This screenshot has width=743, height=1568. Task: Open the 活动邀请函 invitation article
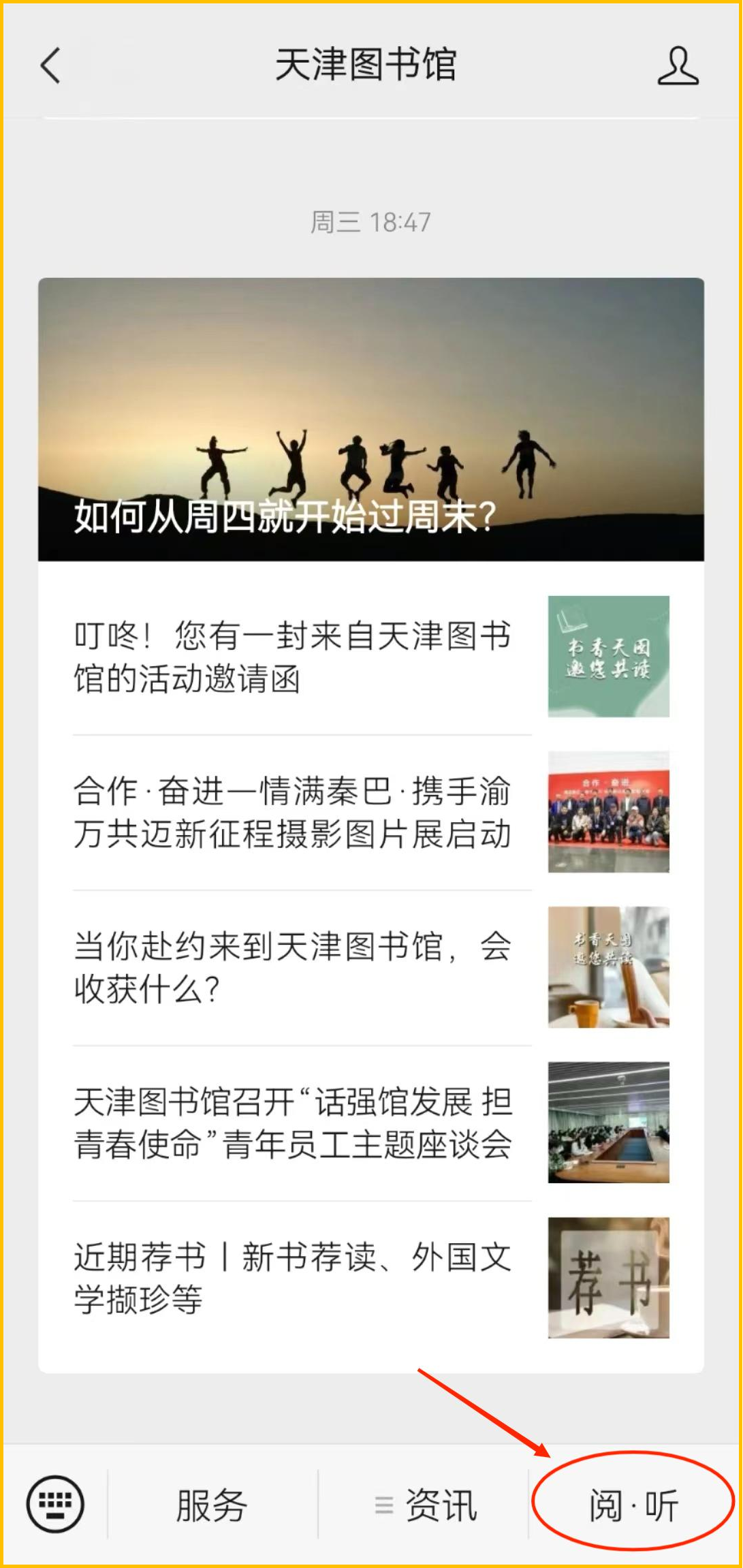293,657
